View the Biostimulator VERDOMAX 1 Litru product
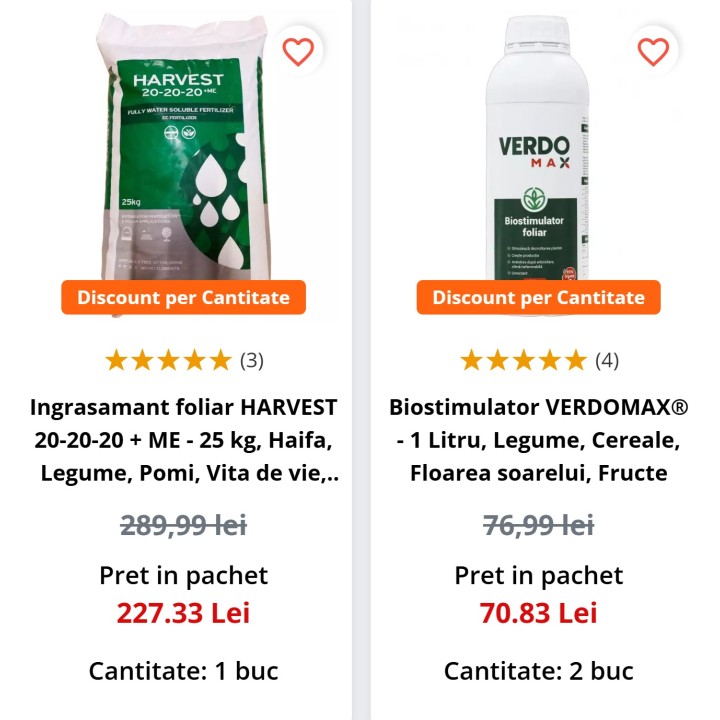Viewport: 720px width, 720px height. (x=539, y=440)
